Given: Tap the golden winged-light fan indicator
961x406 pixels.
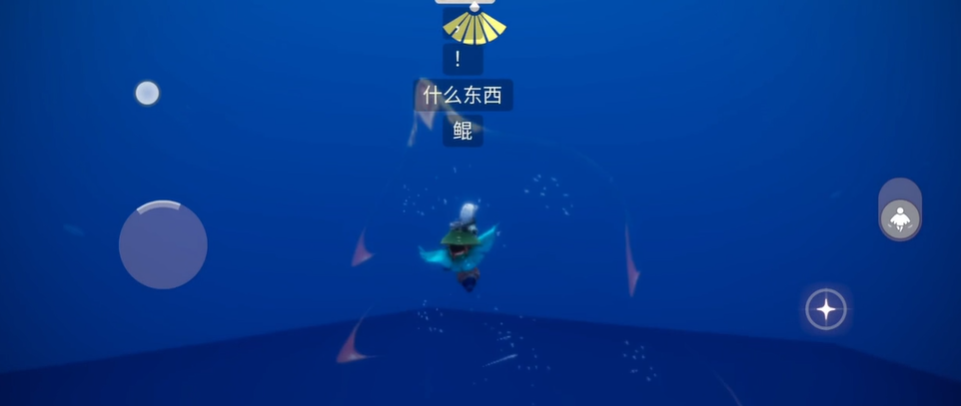Looking at the screenshot, I should click(474, 27).
